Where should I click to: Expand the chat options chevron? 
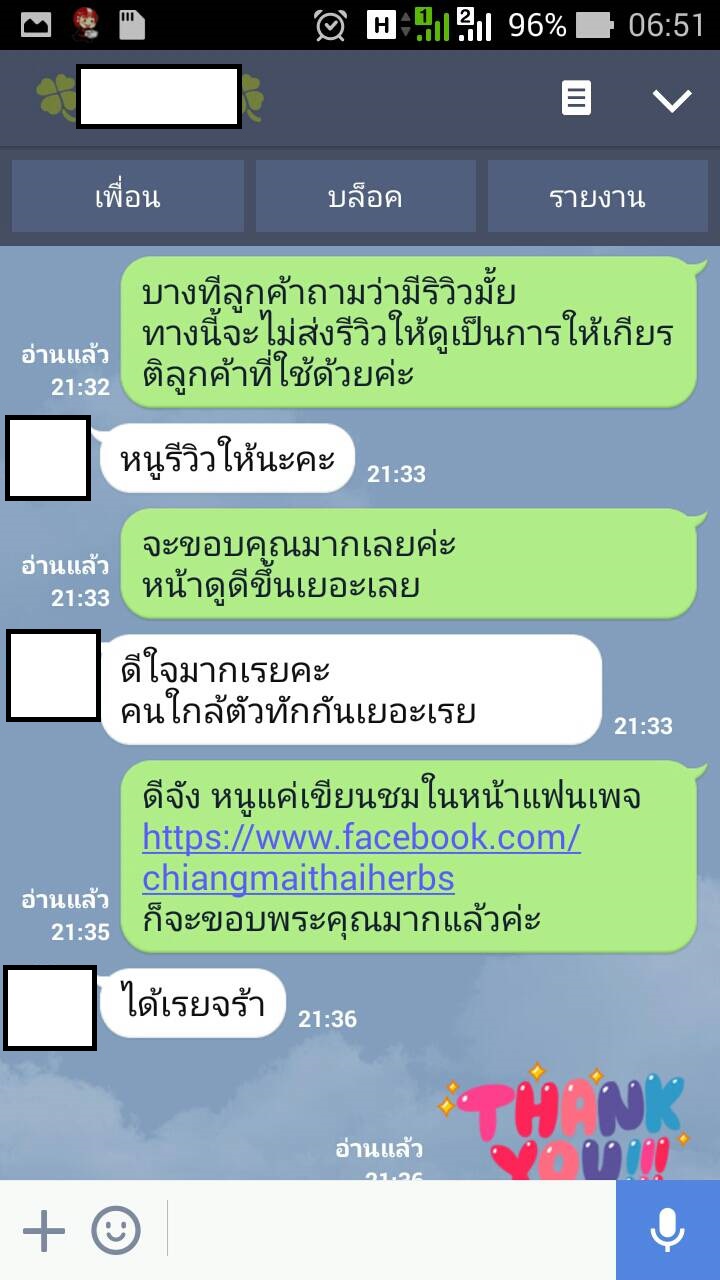tap(671, 99)
